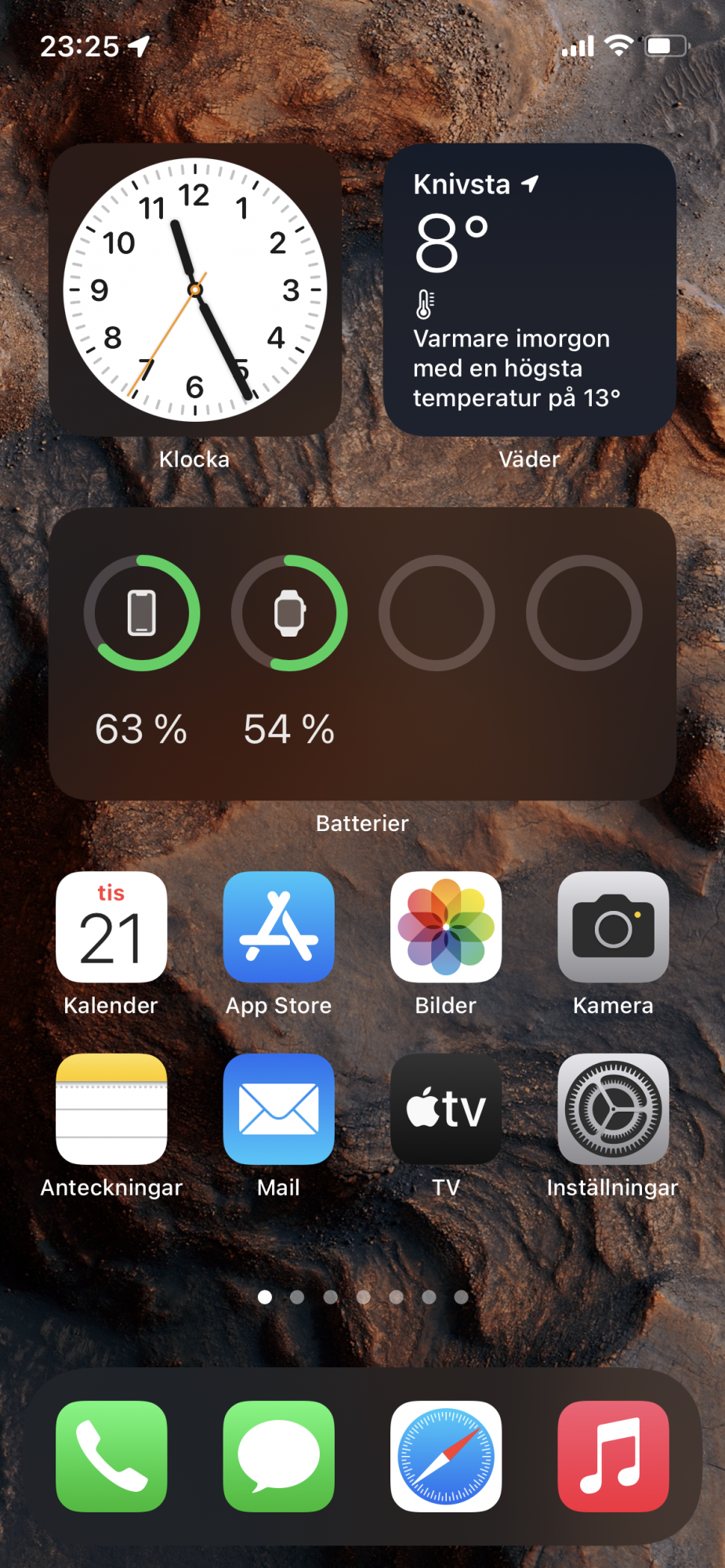Open Inställningar settings
The height and width of the screenshot is (1568, 725).
[613, 1109]
